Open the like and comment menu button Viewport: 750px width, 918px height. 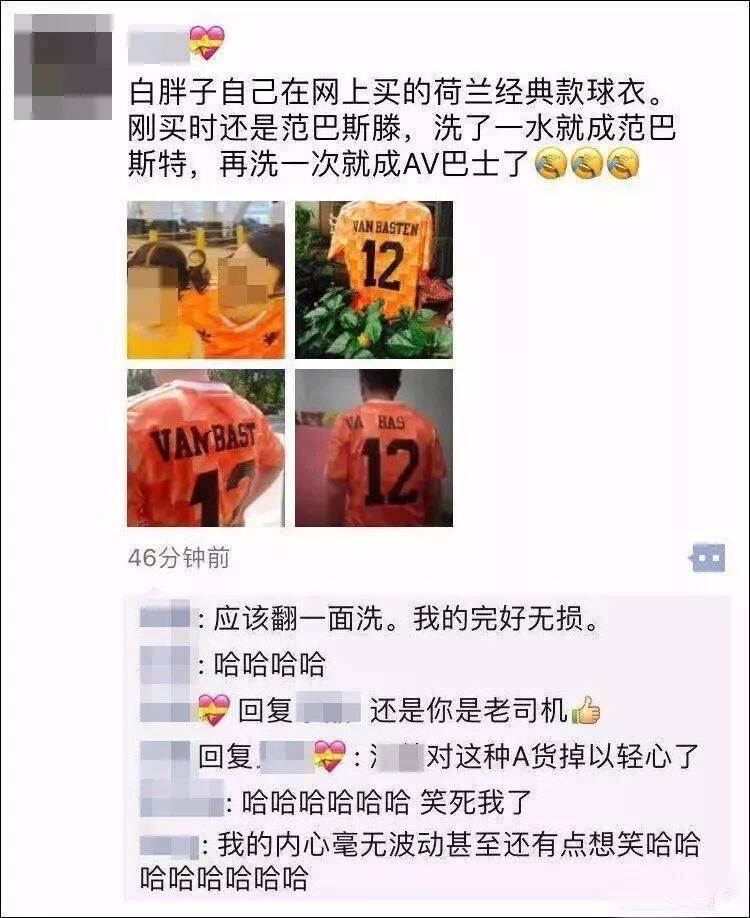[x=707, y=558]
